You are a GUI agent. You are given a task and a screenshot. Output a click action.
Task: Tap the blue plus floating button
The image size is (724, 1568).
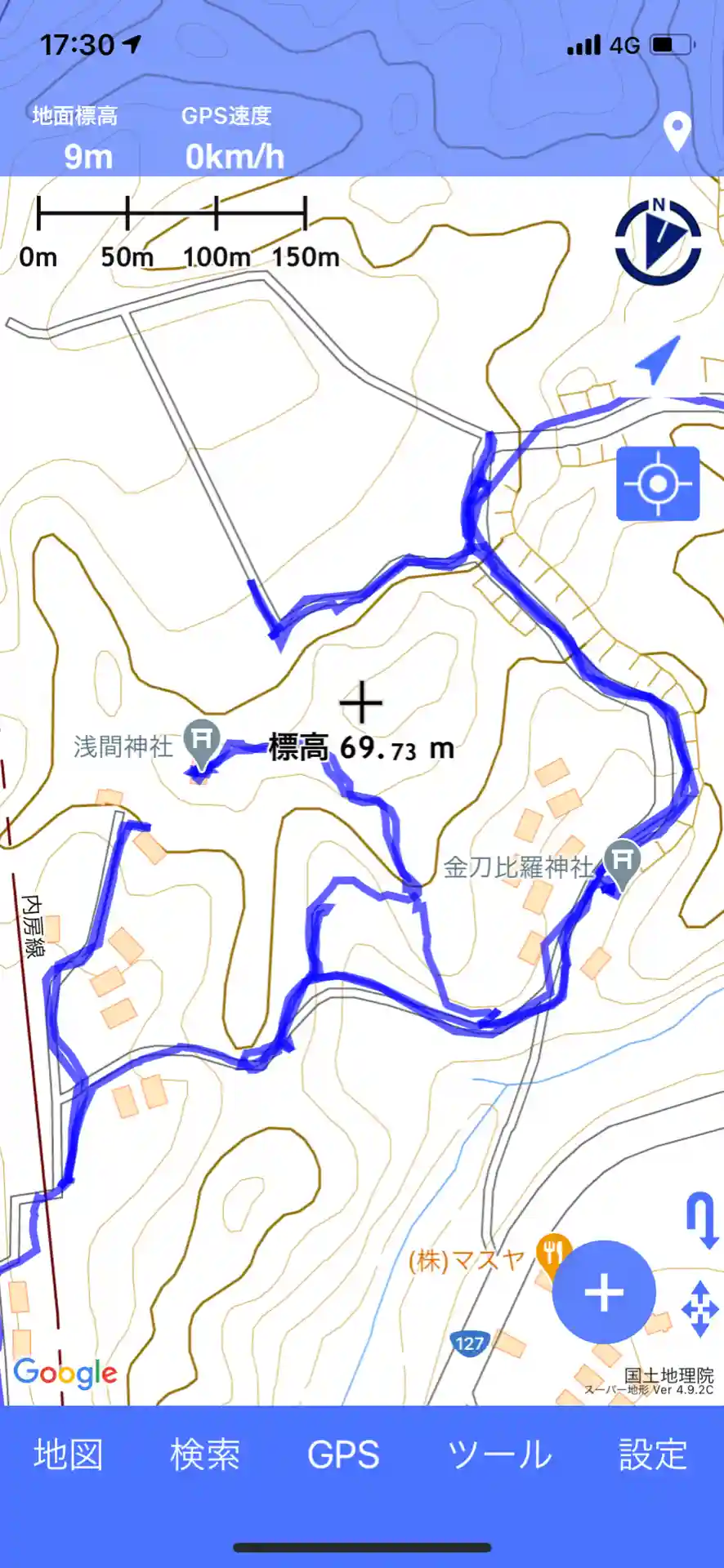coord(604,1292)
